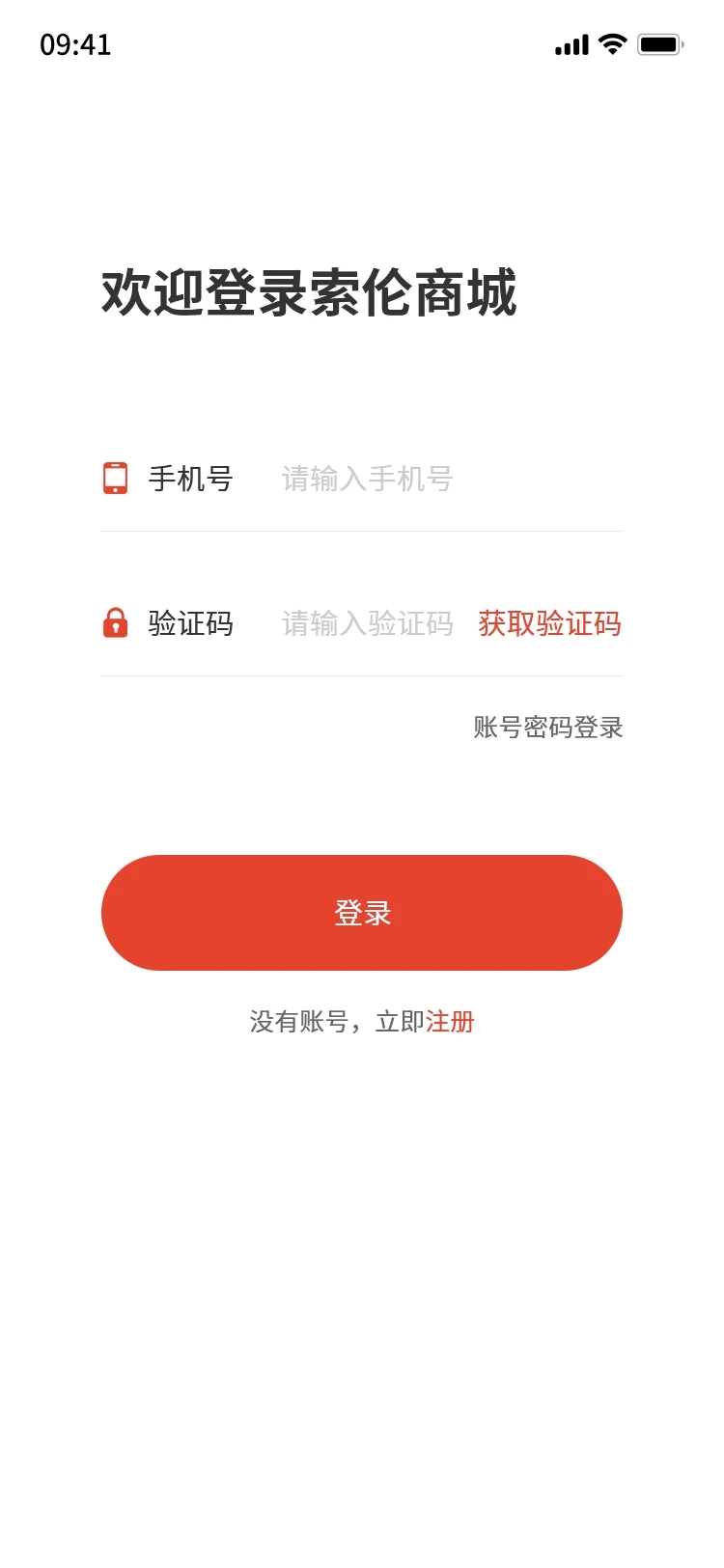The width and height of the screenshot is (724, 1568).
Task: Click the red 注册 link to register
Action: pyautogui.click(x=451, y=1021)
